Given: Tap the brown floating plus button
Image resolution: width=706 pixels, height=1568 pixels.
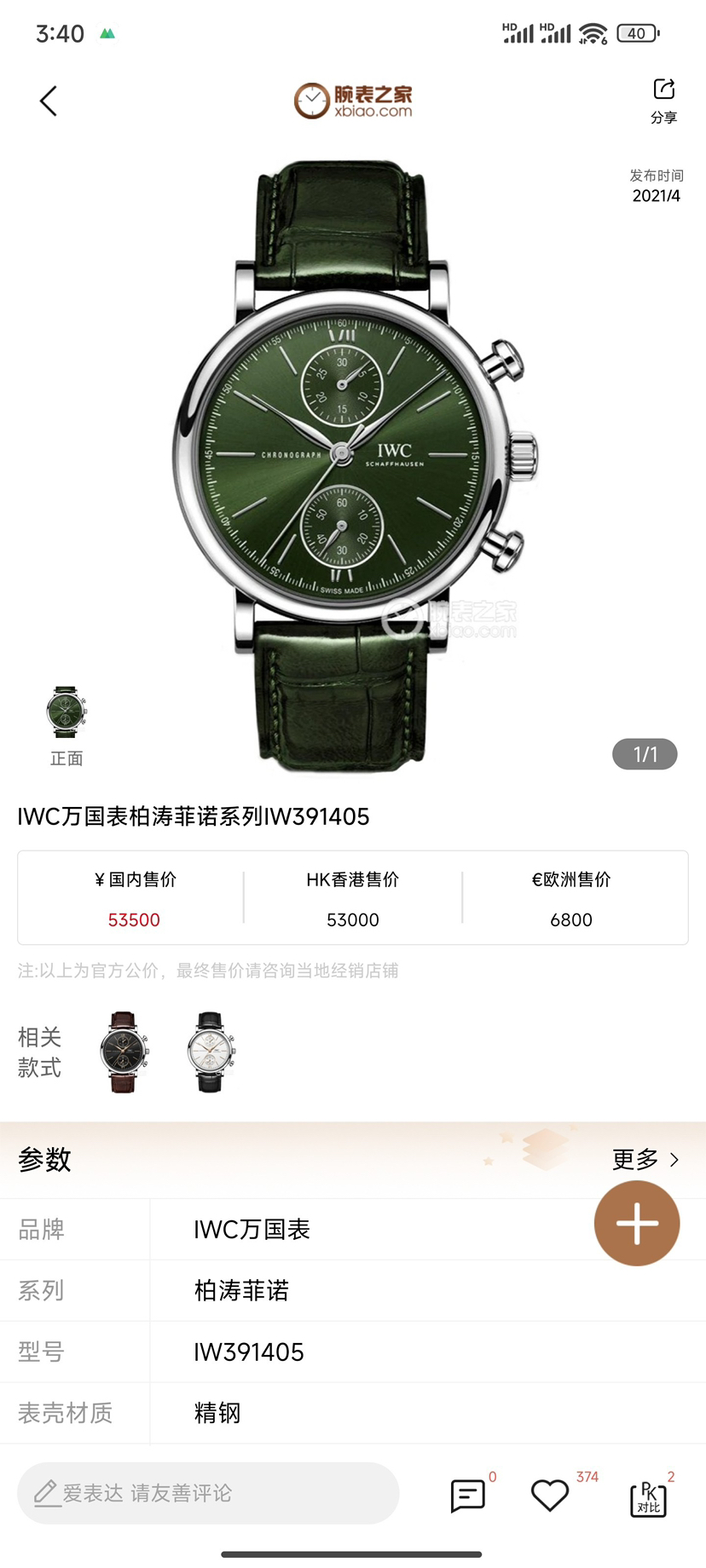Looking at the screenshot, I should (636, 1224).
